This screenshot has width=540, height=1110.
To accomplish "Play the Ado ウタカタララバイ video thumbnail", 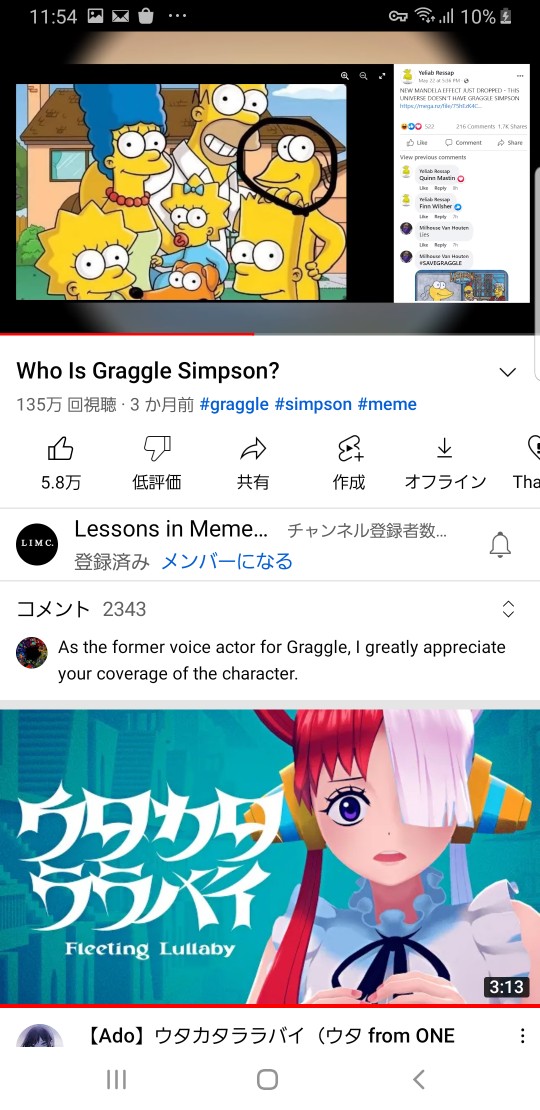I will [x=270, y=857].
